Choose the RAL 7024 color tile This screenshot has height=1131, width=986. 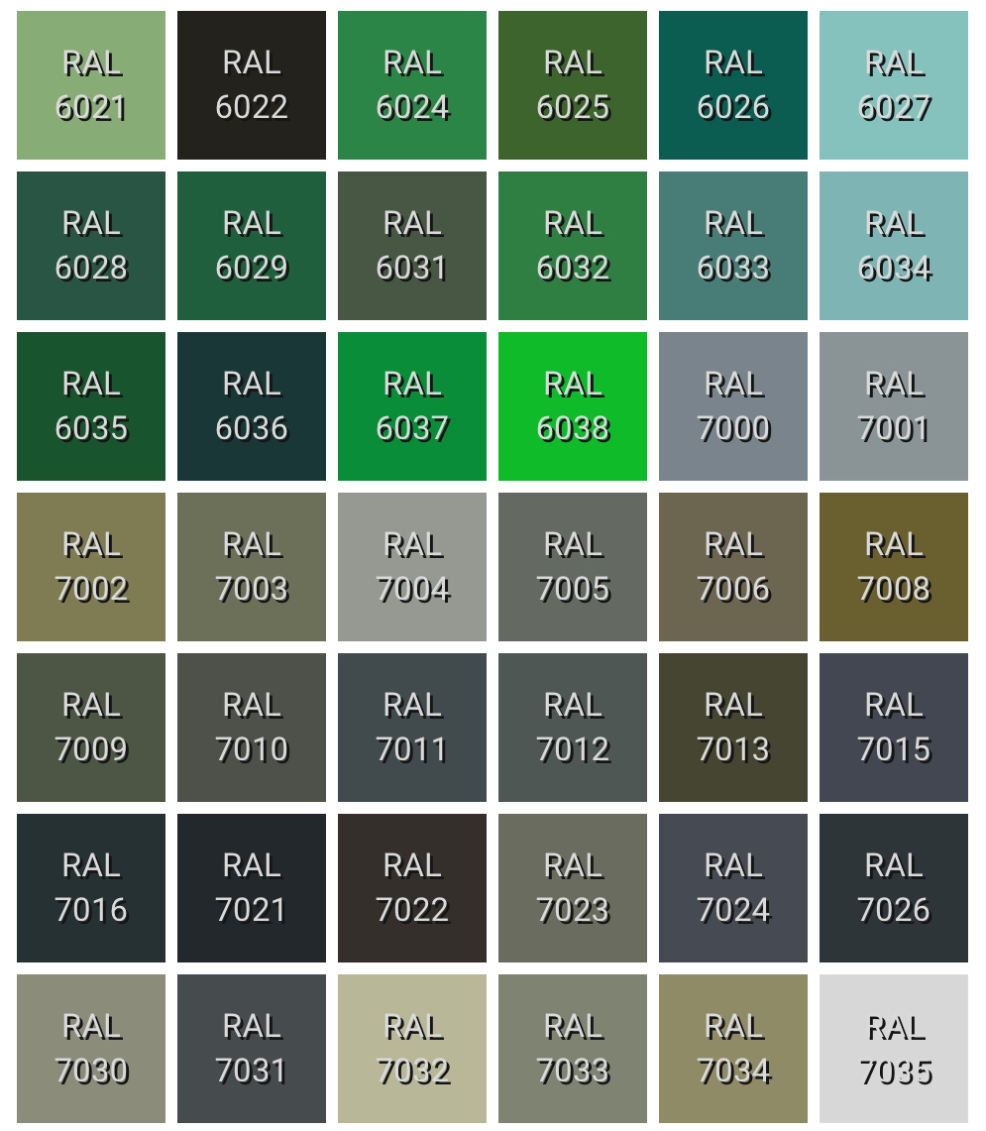(x=733, y=888)
